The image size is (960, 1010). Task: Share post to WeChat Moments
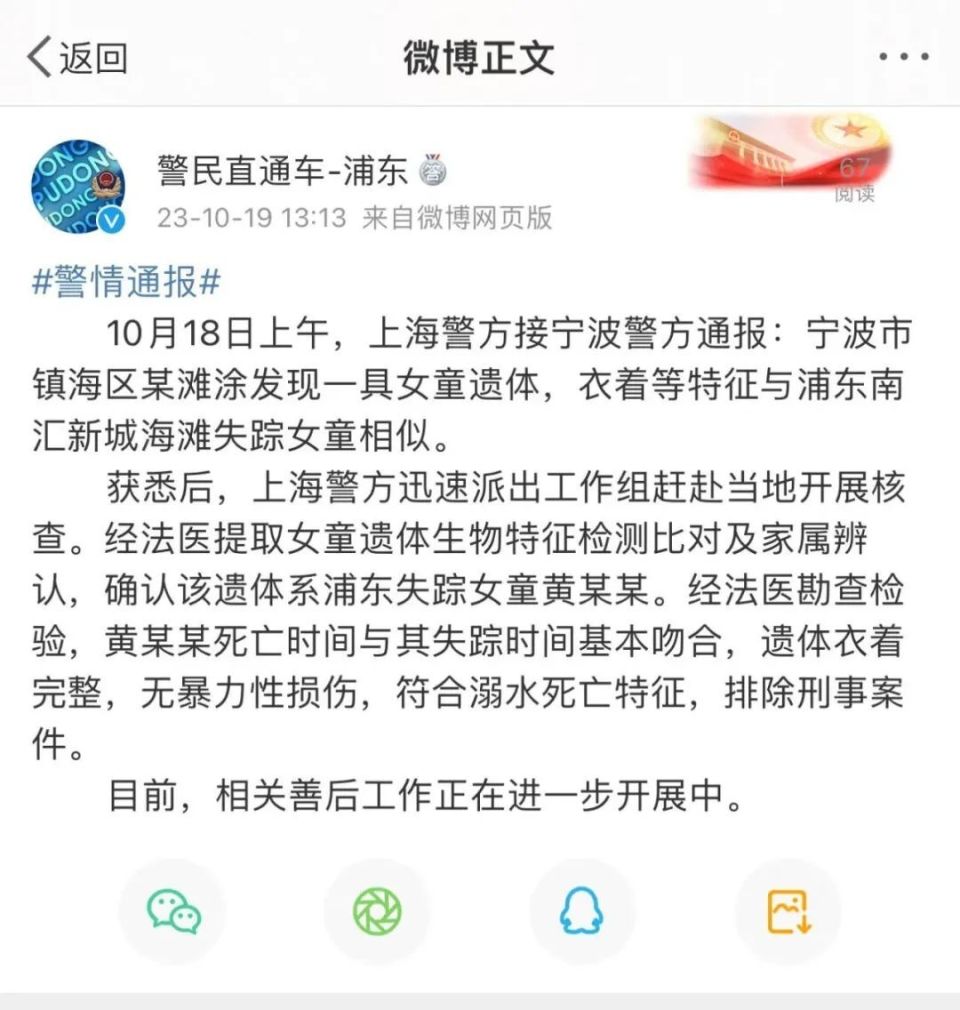[x=377, y=911]
